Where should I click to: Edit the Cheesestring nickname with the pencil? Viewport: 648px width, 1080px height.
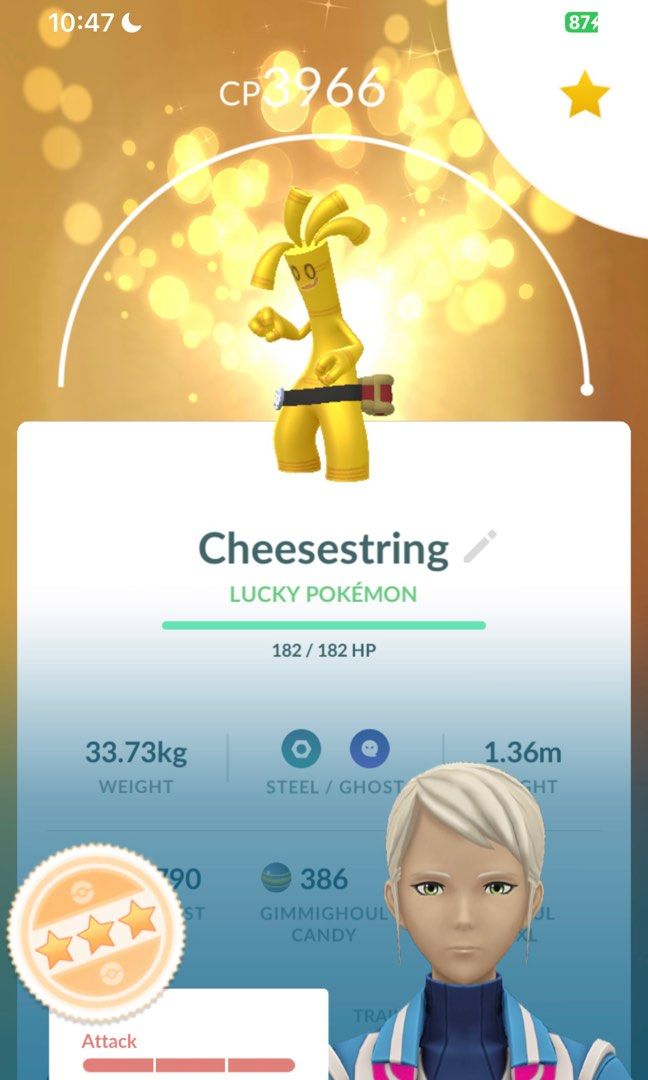pyautogui.click(x=480, y=548)
